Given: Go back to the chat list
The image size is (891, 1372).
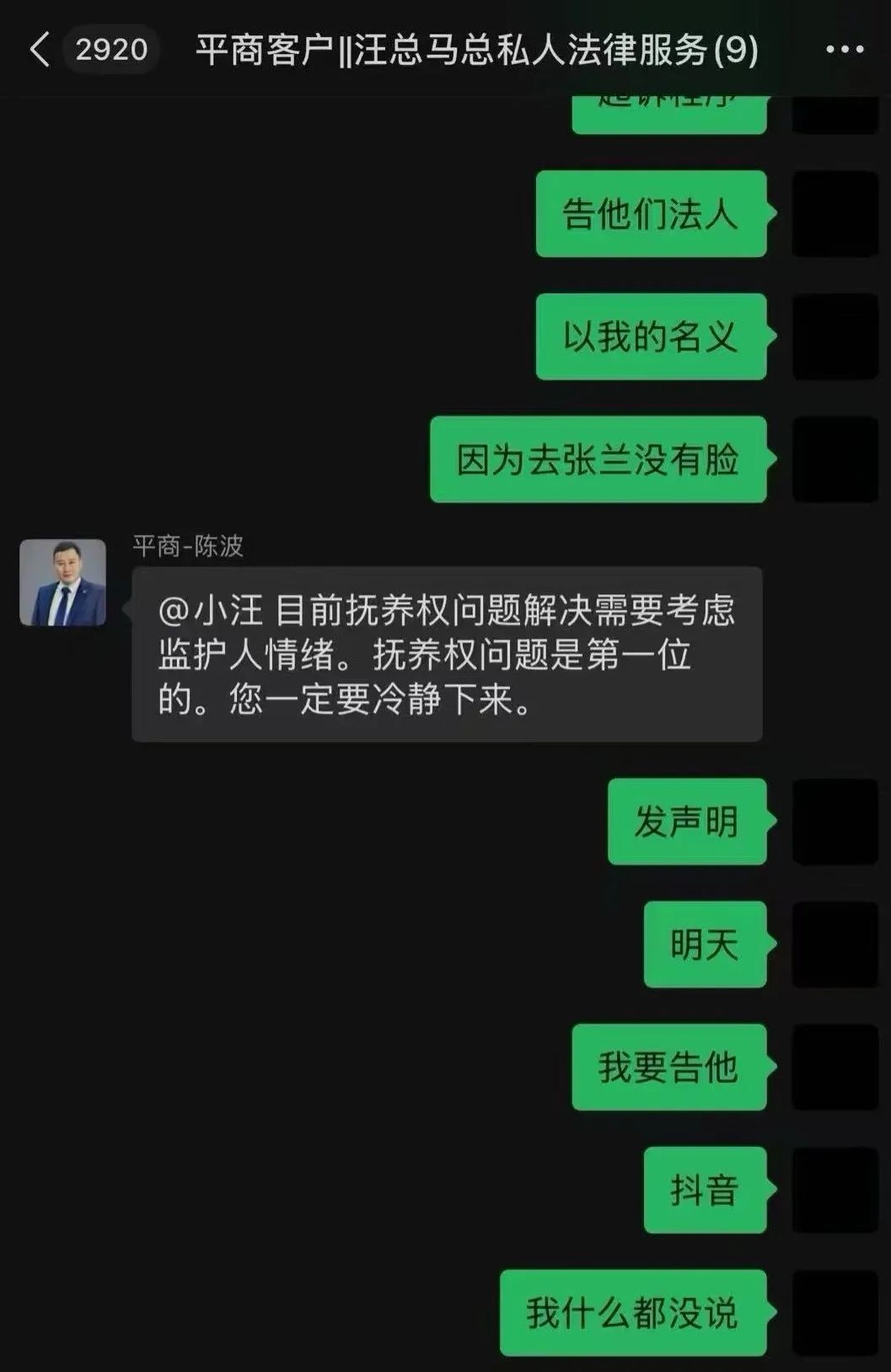Looking at the screenshot, I should tap(40, 50).
